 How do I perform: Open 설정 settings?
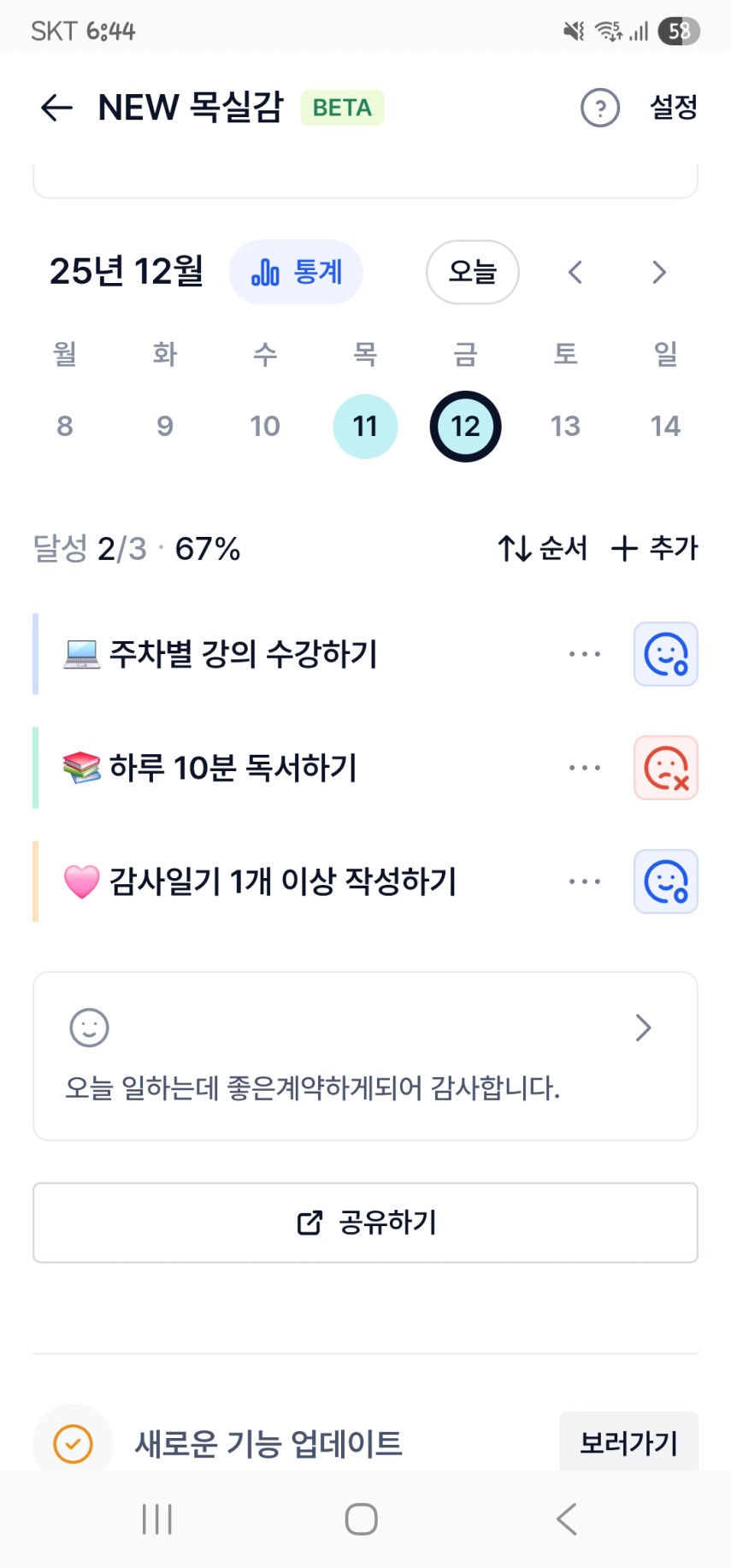(x=674, y=108)
